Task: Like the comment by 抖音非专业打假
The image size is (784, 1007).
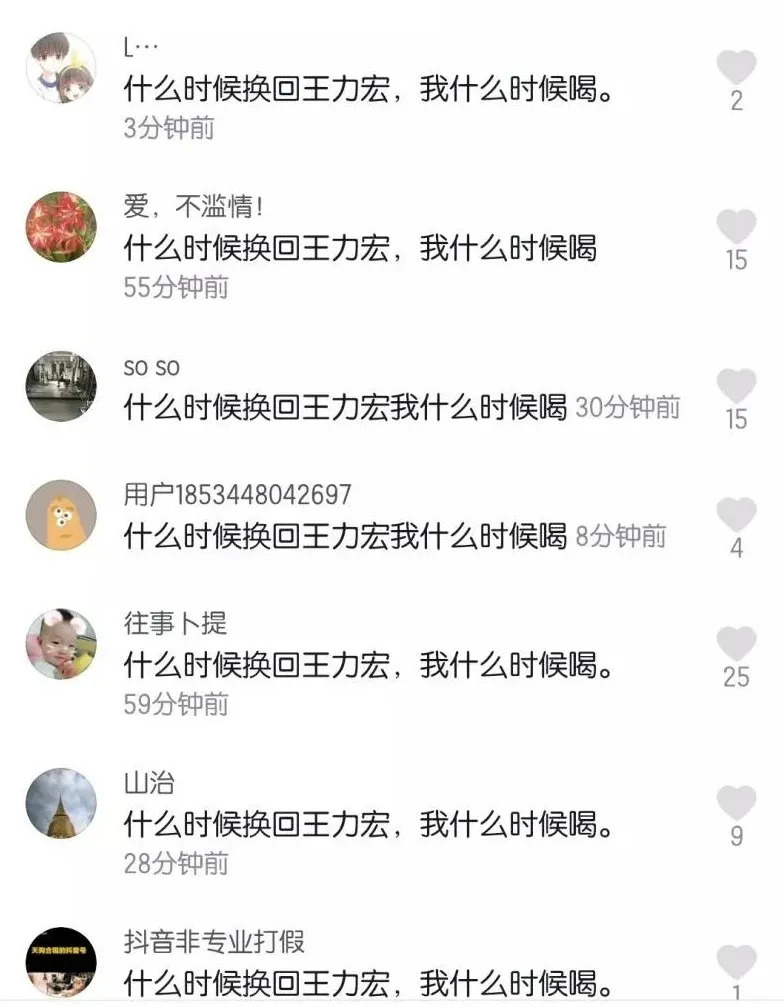Action: pyautogui.click(x=737, y=961)
